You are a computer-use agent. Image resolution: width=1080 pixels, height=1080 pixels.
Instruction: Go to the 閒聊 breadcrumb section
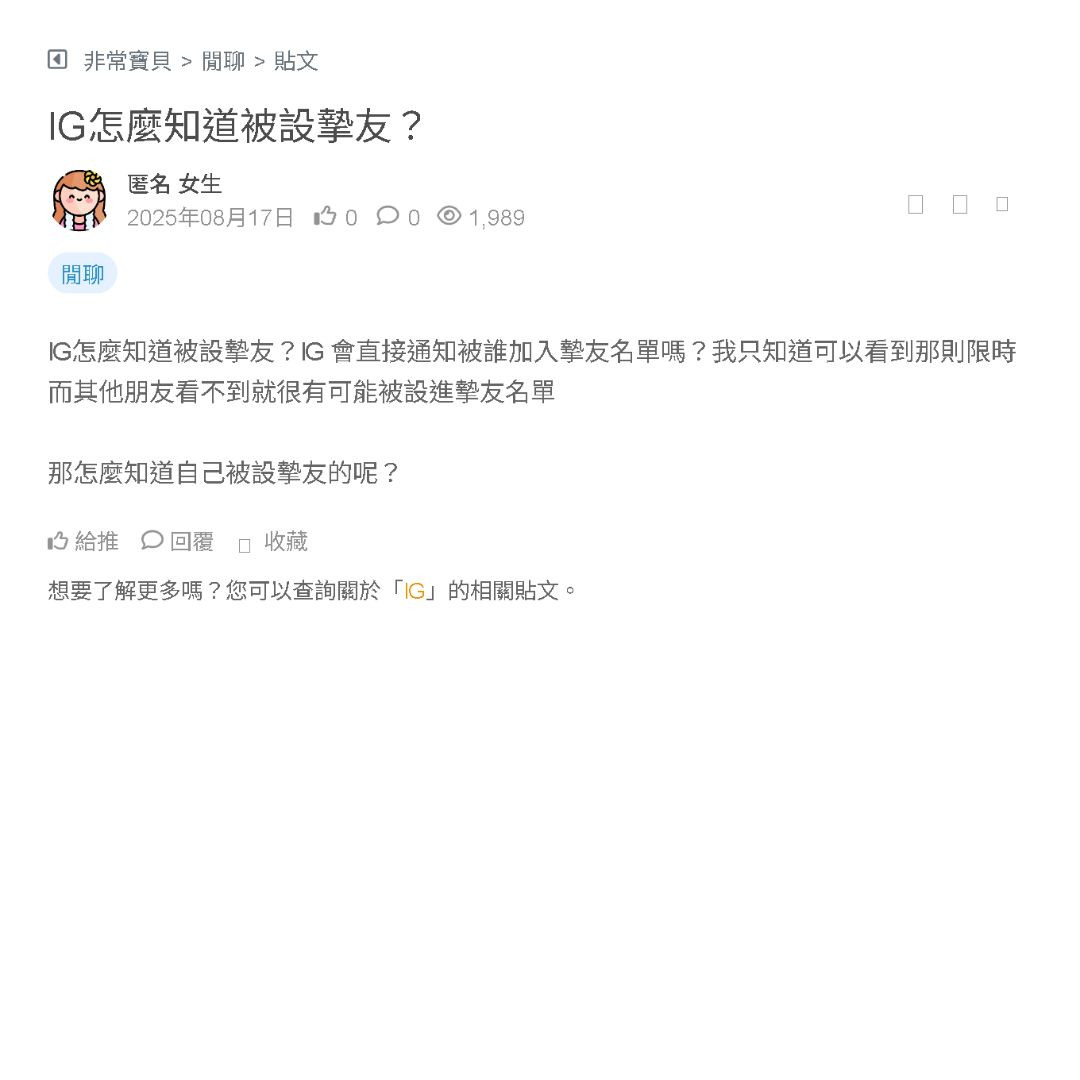coord(223,61)
